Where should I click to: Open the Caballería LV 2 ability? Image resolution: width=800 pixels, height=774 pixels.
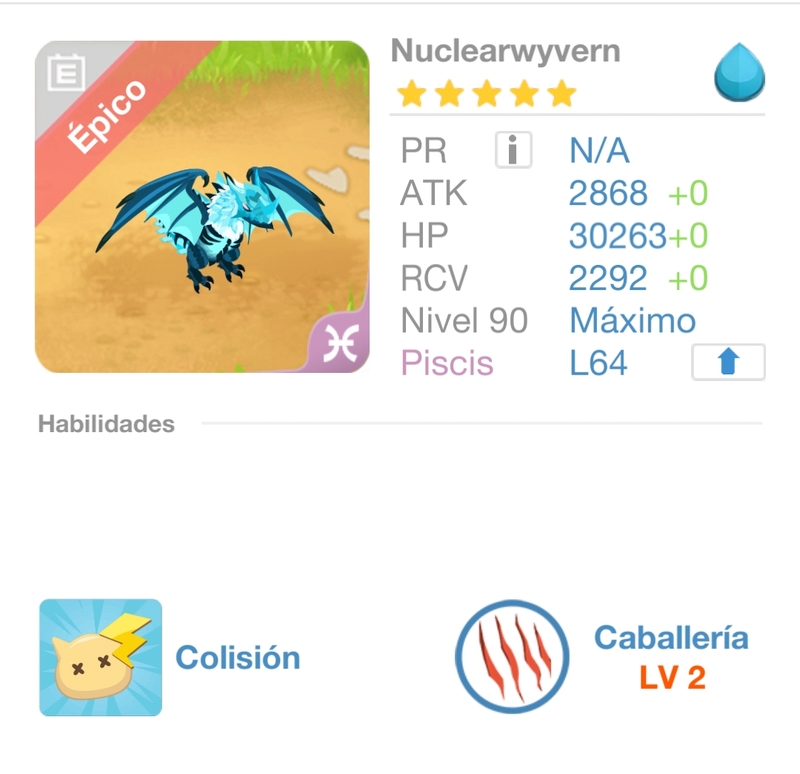pyautogui.click(x=512, y=657)
